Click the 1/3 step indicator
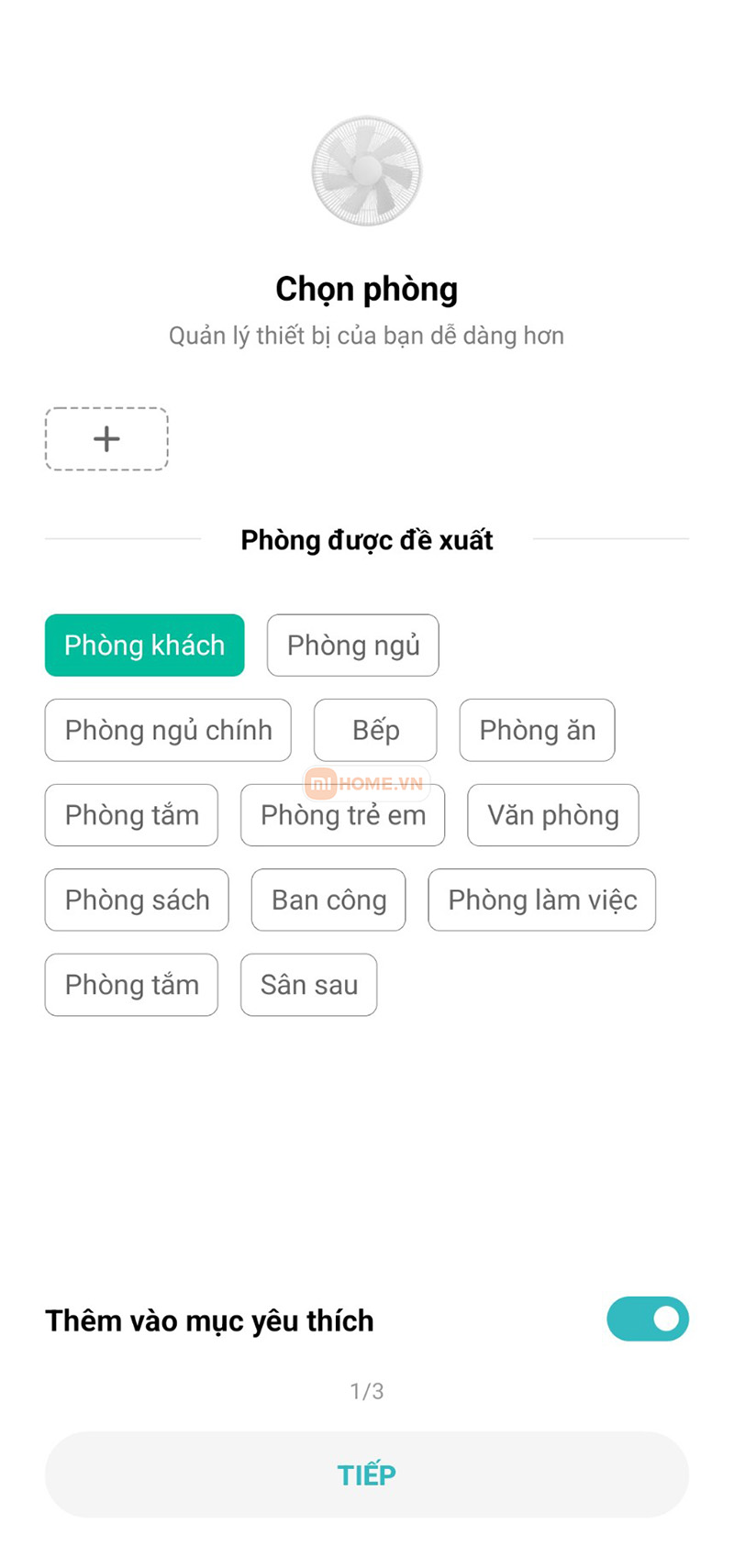This screenshot has height=1568, width=734. (x=367, y=1390)
